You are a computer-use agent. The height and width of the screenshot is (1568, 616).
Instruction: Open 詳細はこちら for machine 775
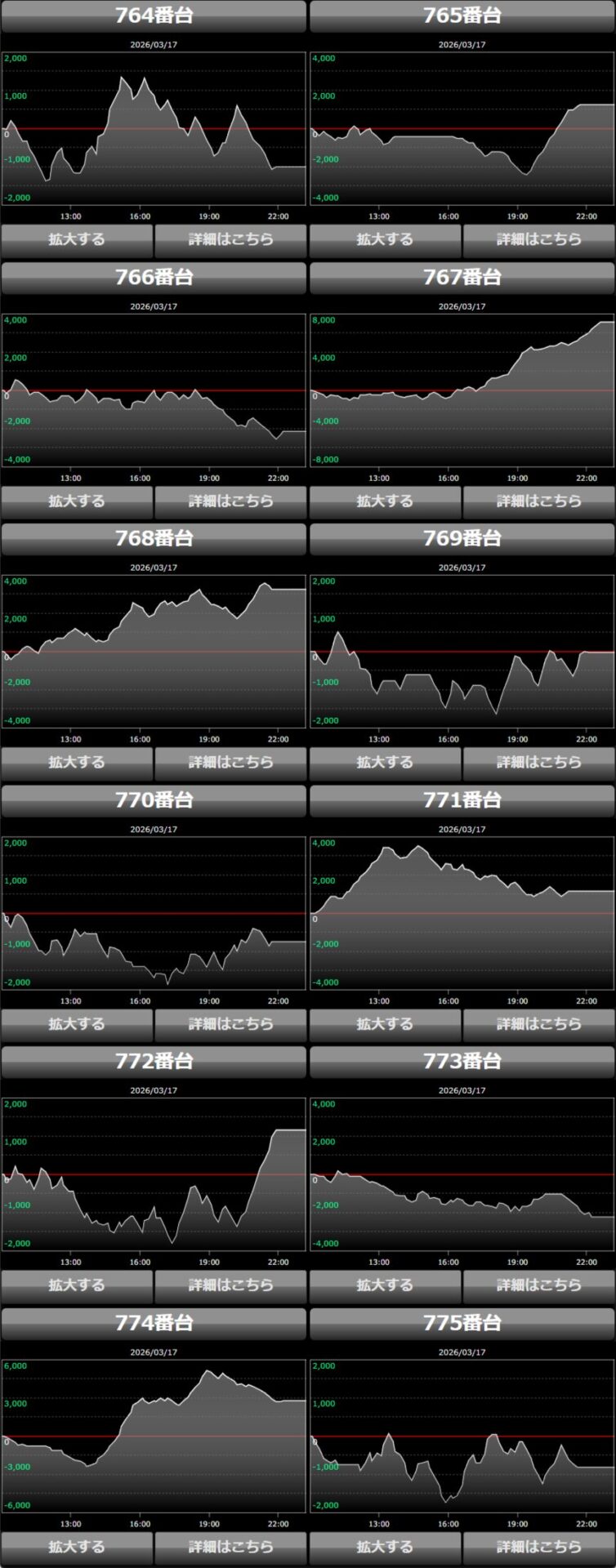538,1546
